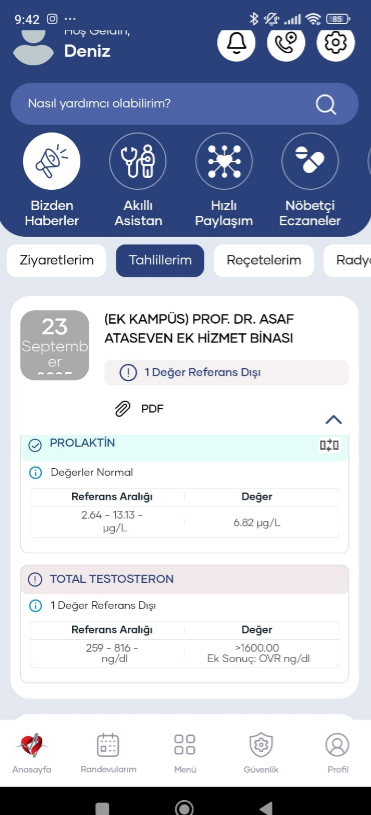The image size is (371, 815).
Task: Open Nöbetçi Eczaneler
Action: pos(310,180)
